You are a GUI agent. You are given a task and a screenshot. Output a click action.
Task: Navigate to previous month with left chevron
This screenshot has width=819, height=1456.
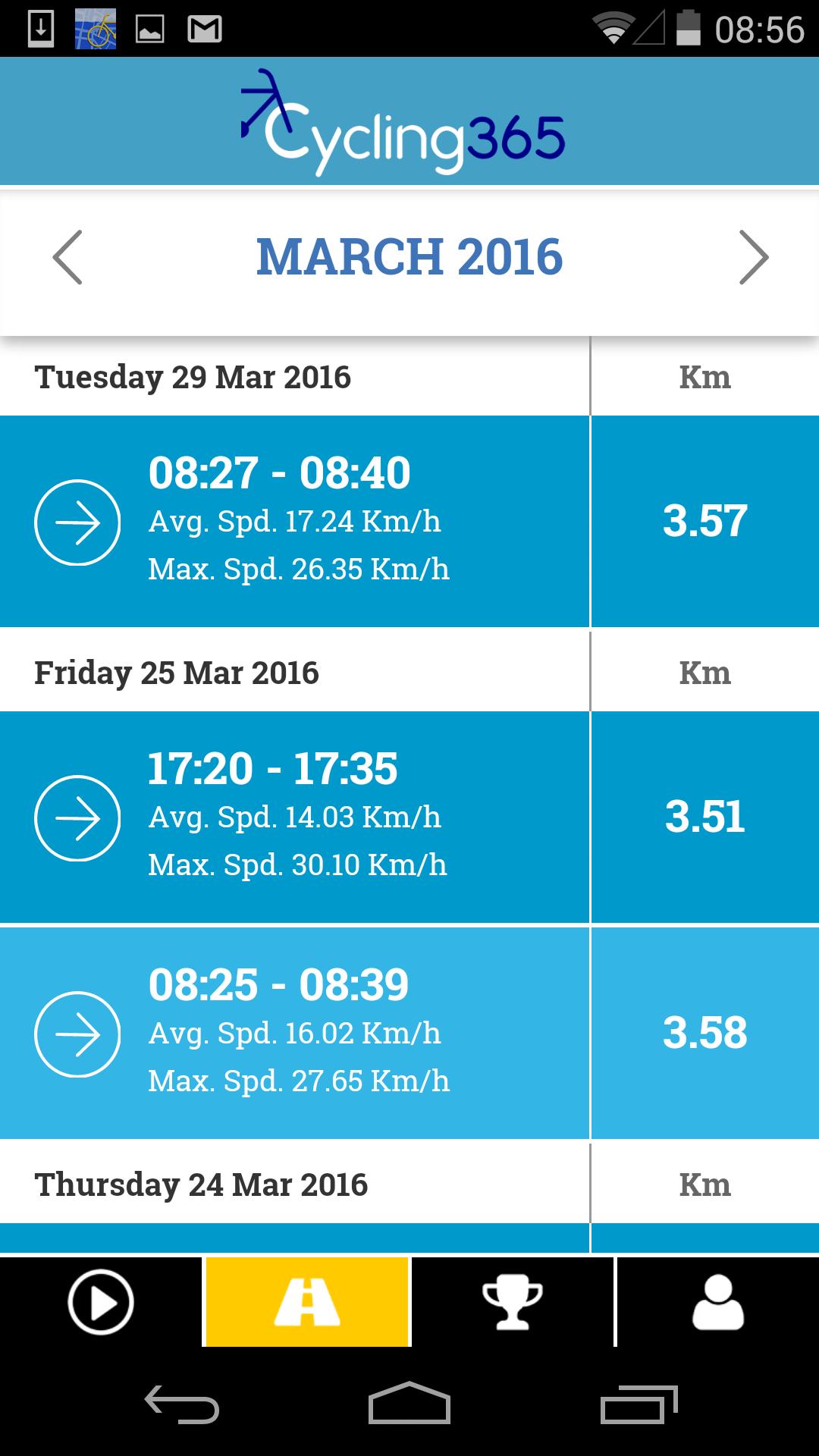pos(68,258)
